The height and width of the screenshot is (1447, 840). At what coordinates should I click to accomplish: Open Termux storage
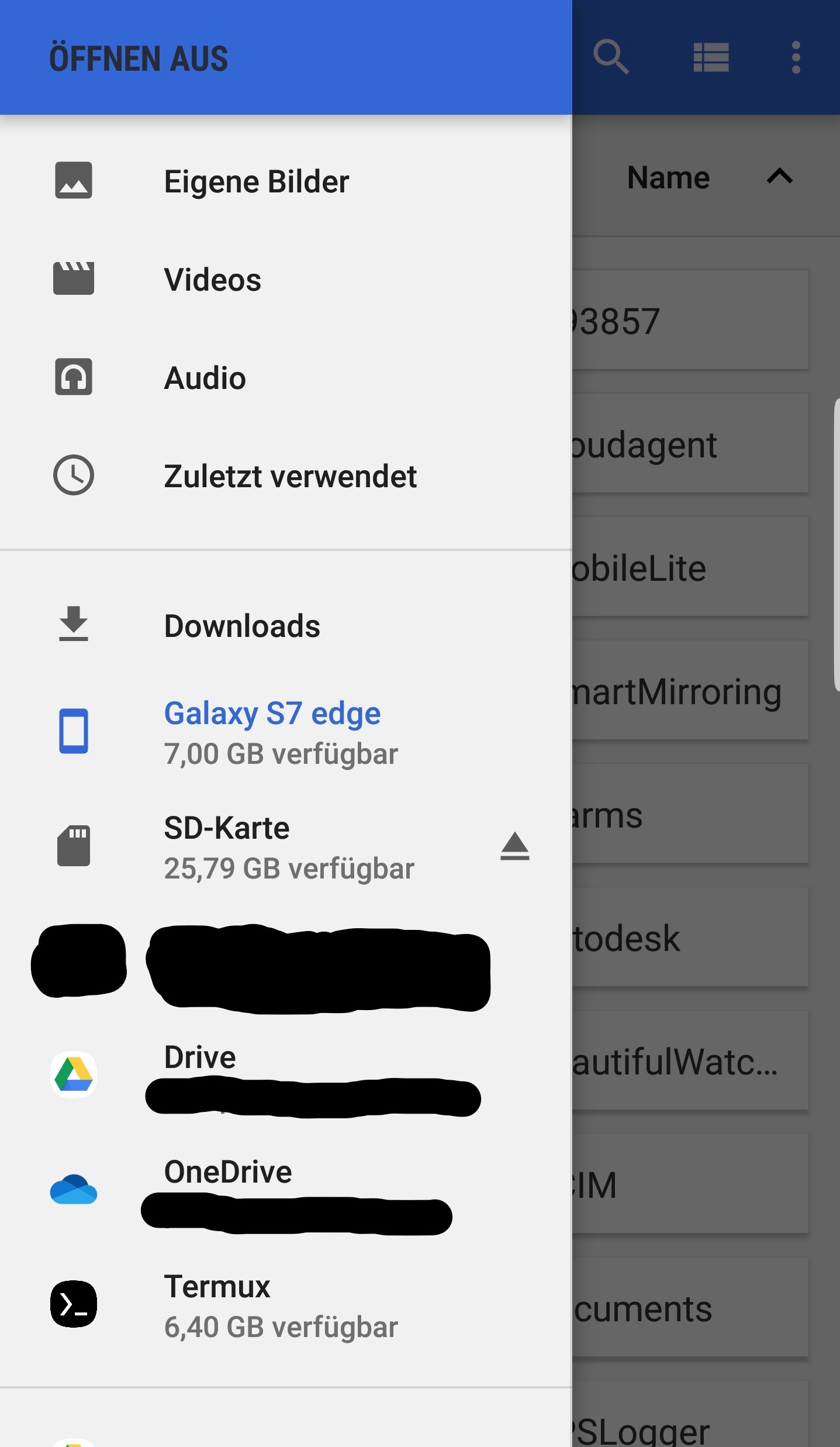point(281,1305)
